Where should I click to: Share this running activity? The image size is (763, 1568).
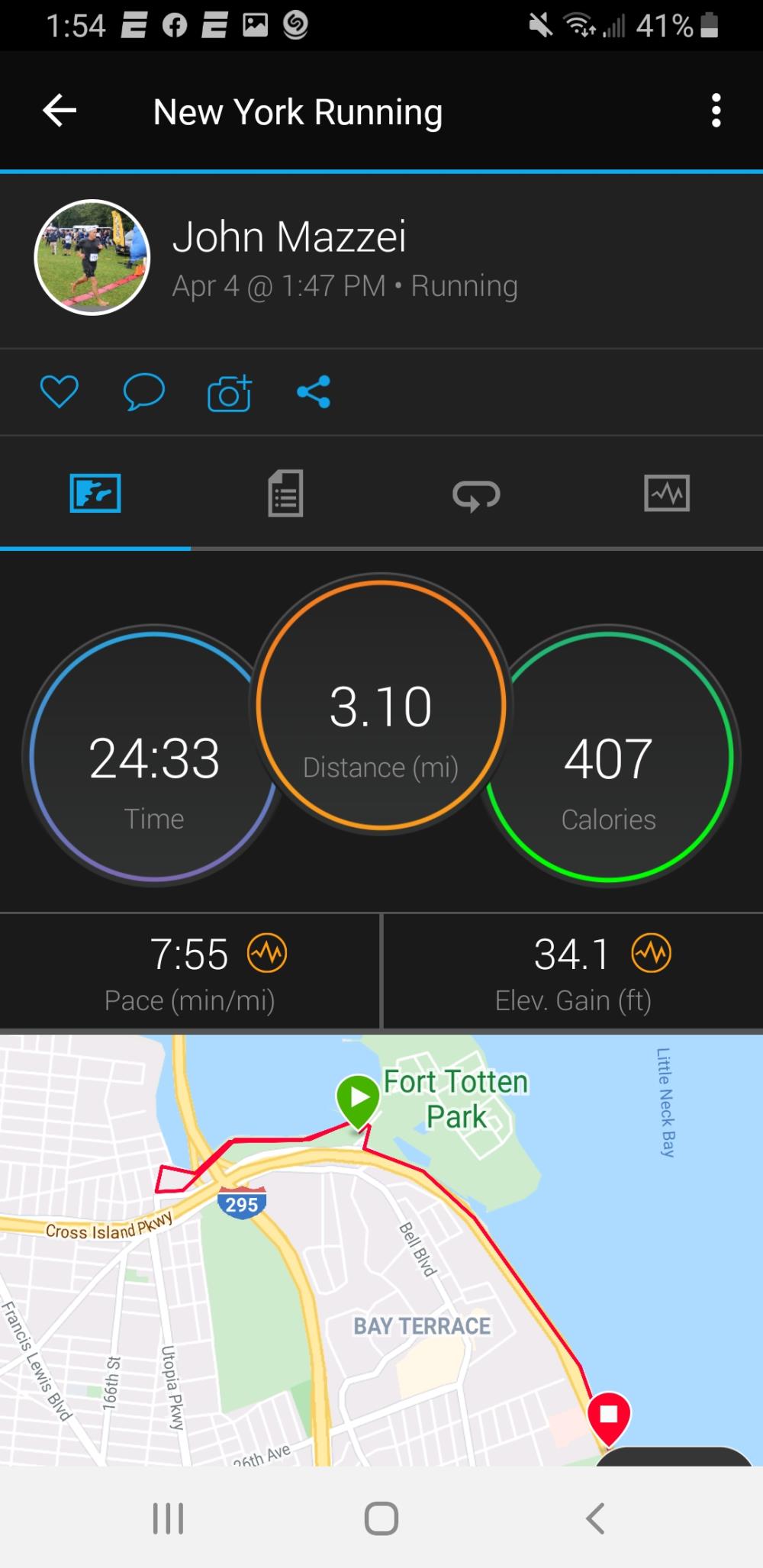coord(314,392)
